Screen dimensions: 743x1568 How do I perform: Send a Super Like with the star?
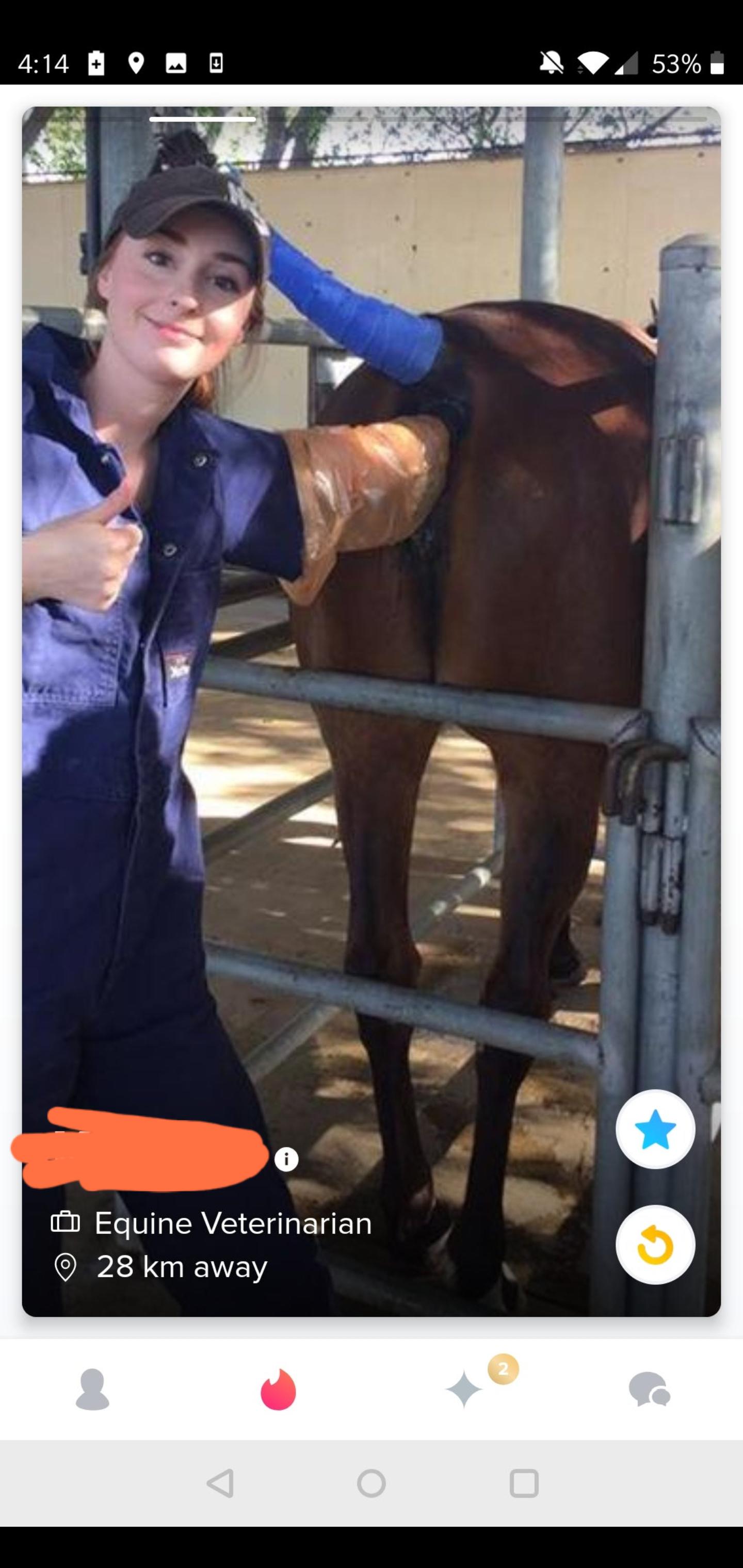(x=655, y=1130)
